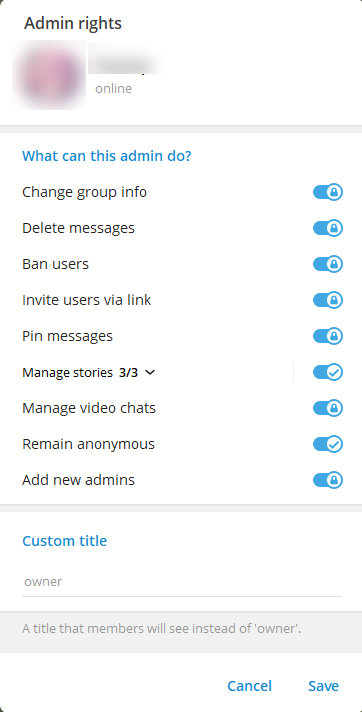Screen dimensions: 362x712
Task: Save the admin rights
Action: [323, 686]
